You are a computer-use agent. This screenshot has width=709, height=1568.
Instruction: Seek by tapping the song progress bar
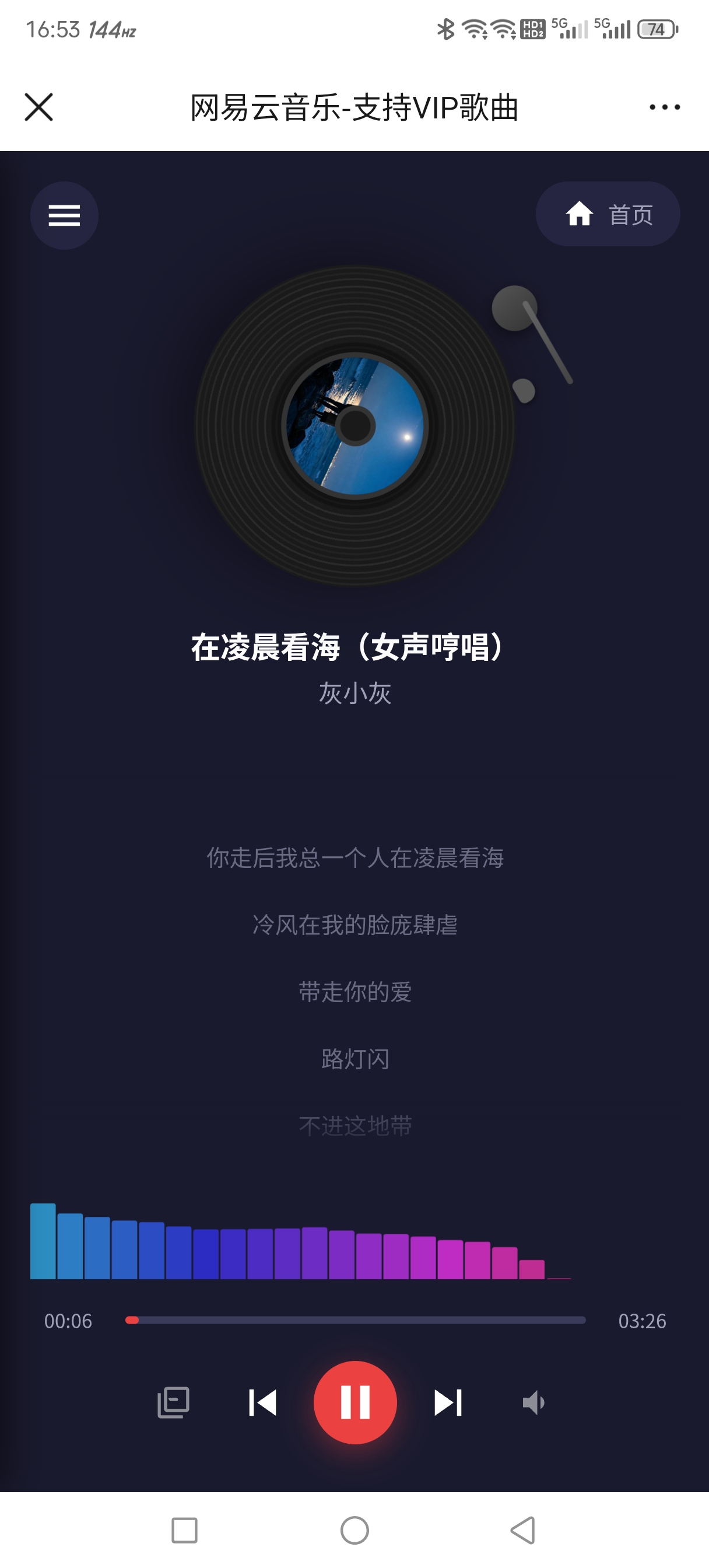coord(356,1320)
